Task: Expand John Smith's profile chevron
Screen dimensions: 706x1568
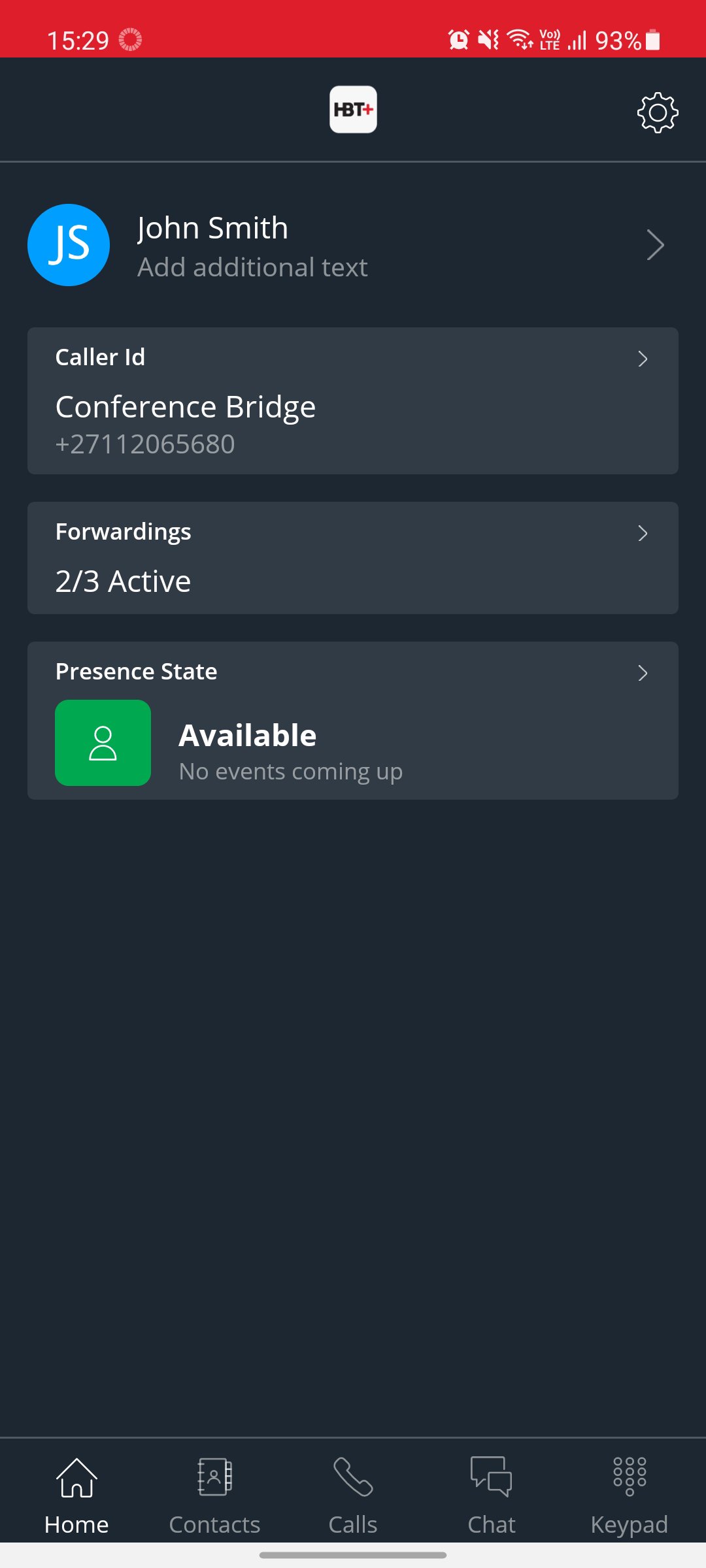Action: coord(656,245)
